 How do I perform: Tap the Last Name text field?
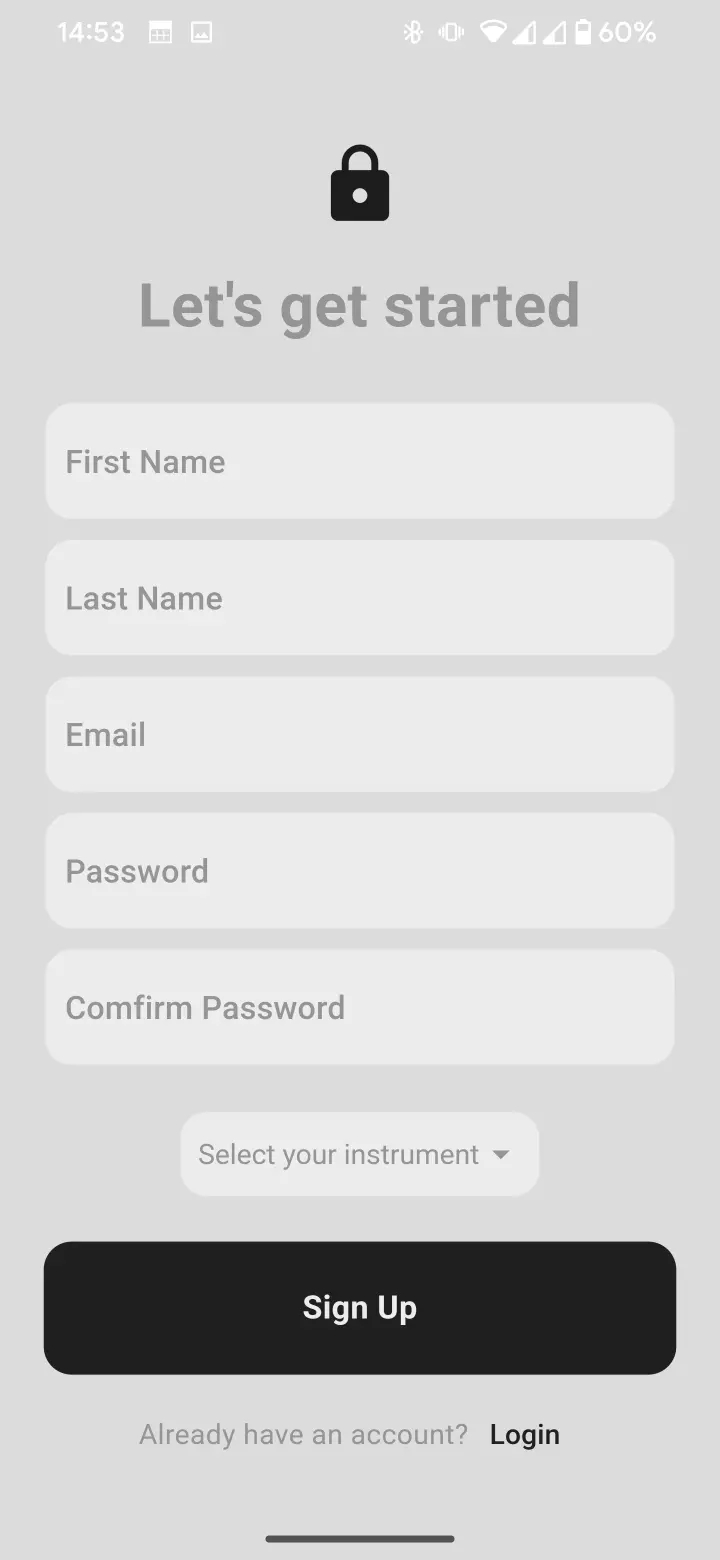click(359, 598)
